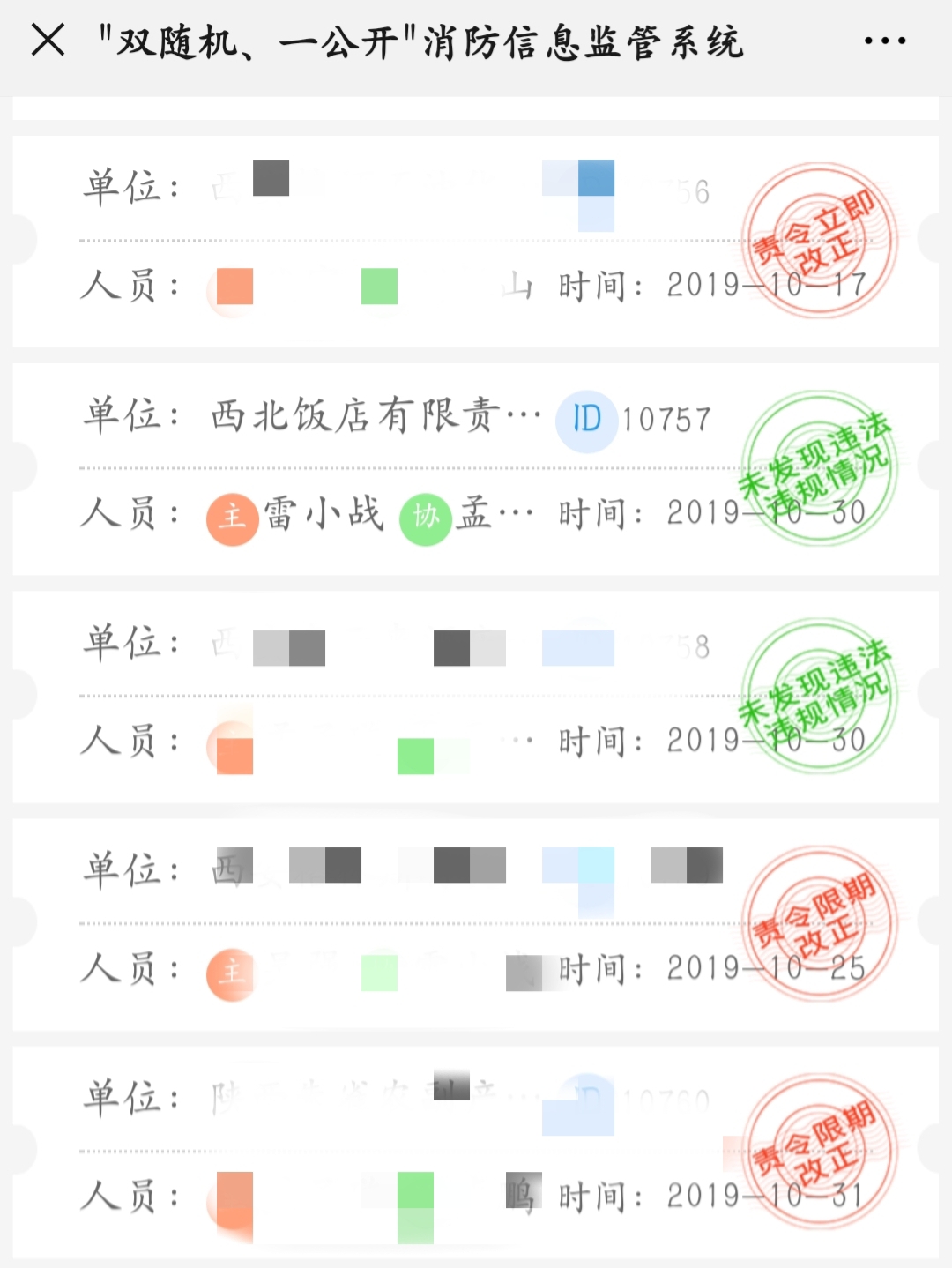Open the three-dot overflow menu

click(884, 41)
